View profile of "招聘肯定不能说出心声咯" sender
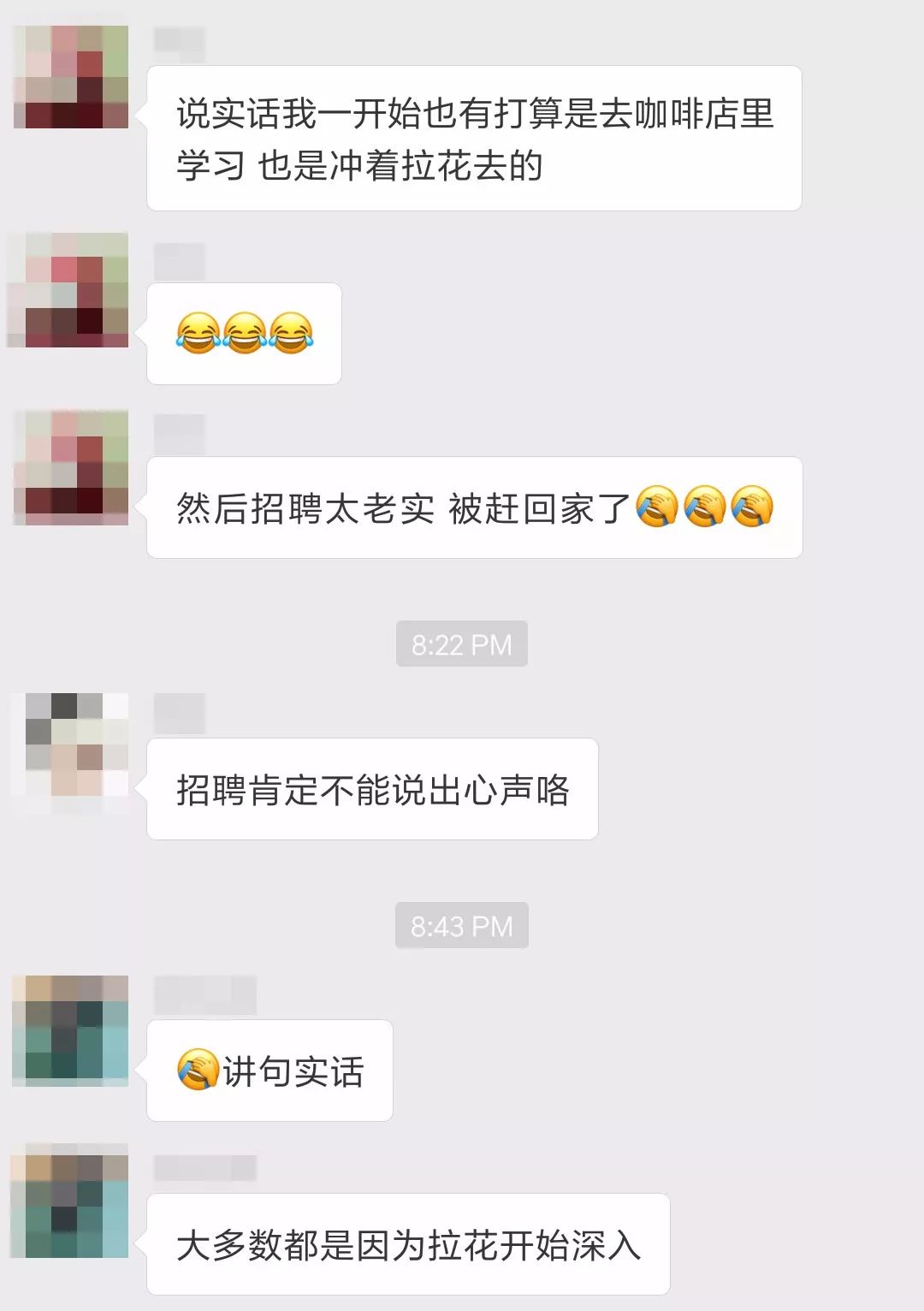 70,744
